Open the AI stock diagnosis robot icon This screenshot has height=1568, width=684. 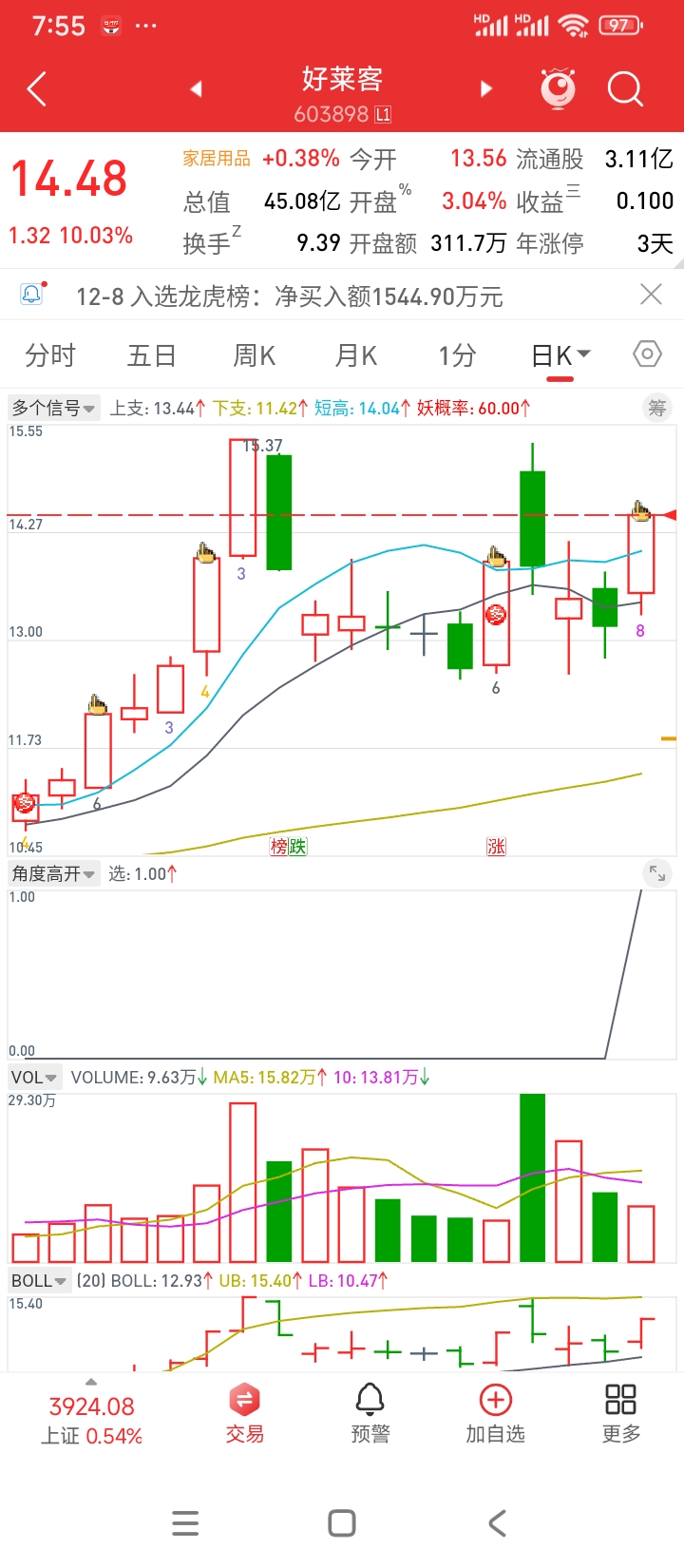[559, 88]
